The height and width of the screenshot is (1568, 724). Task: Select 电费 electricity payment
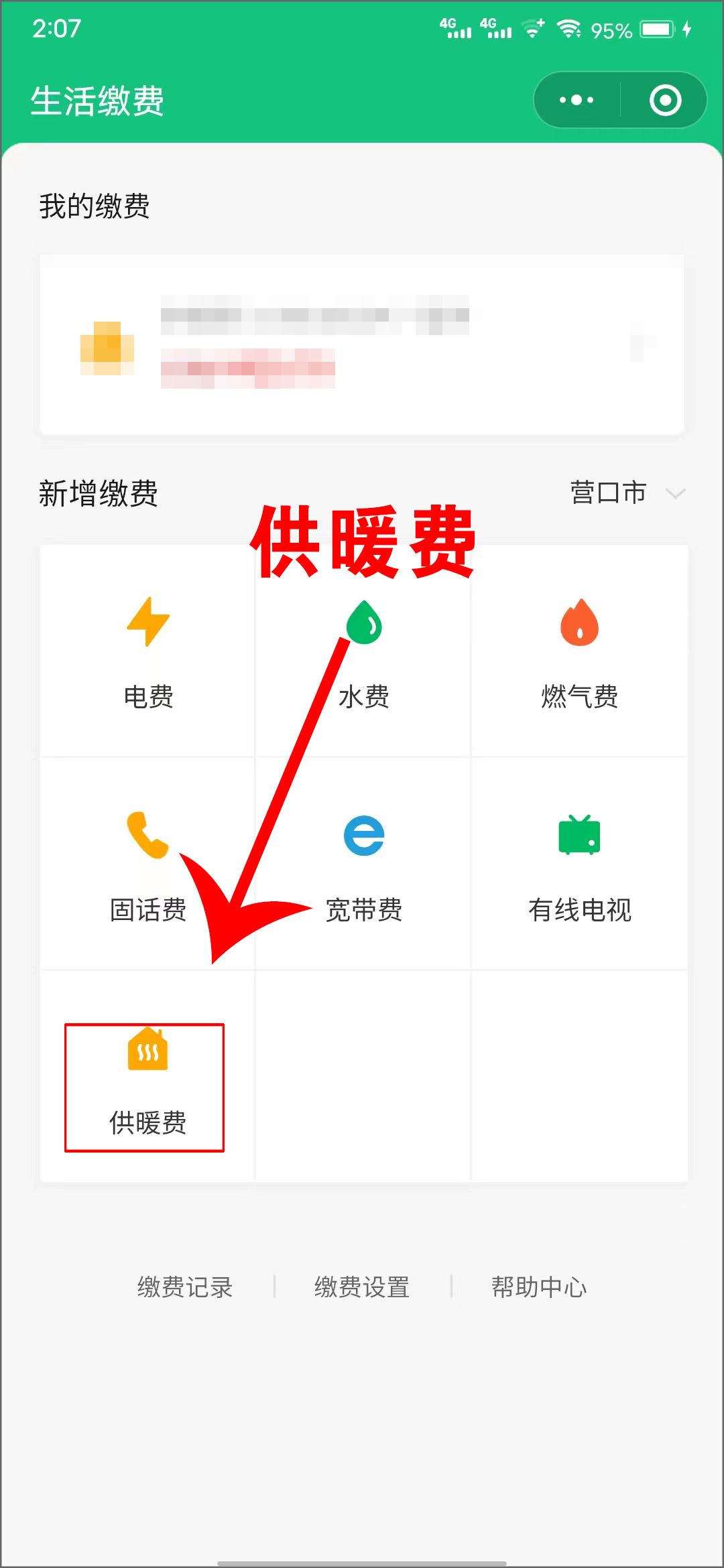[148, 651]
